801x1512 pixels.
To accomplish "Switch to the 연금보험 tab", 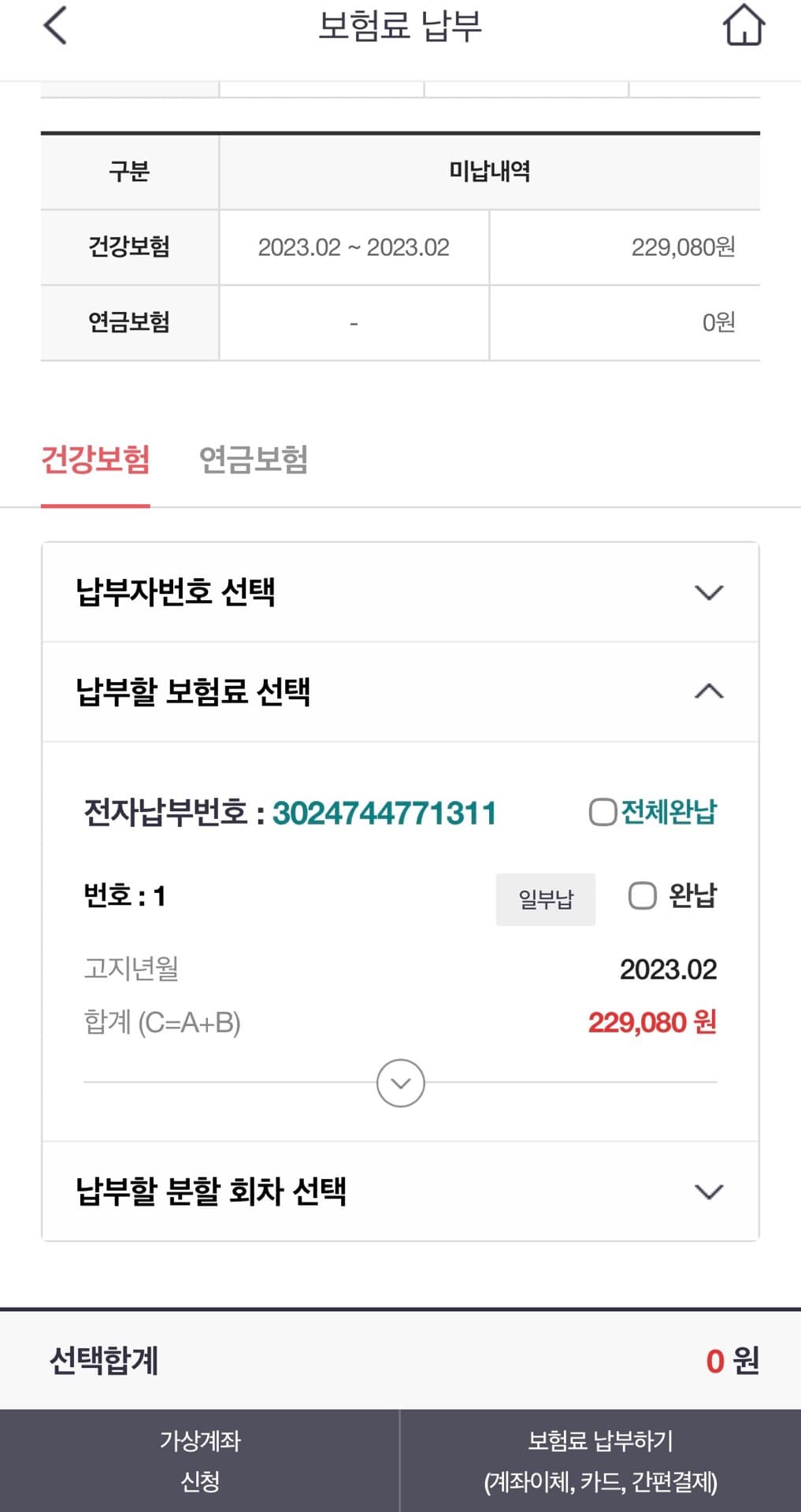I will [253, 460].
